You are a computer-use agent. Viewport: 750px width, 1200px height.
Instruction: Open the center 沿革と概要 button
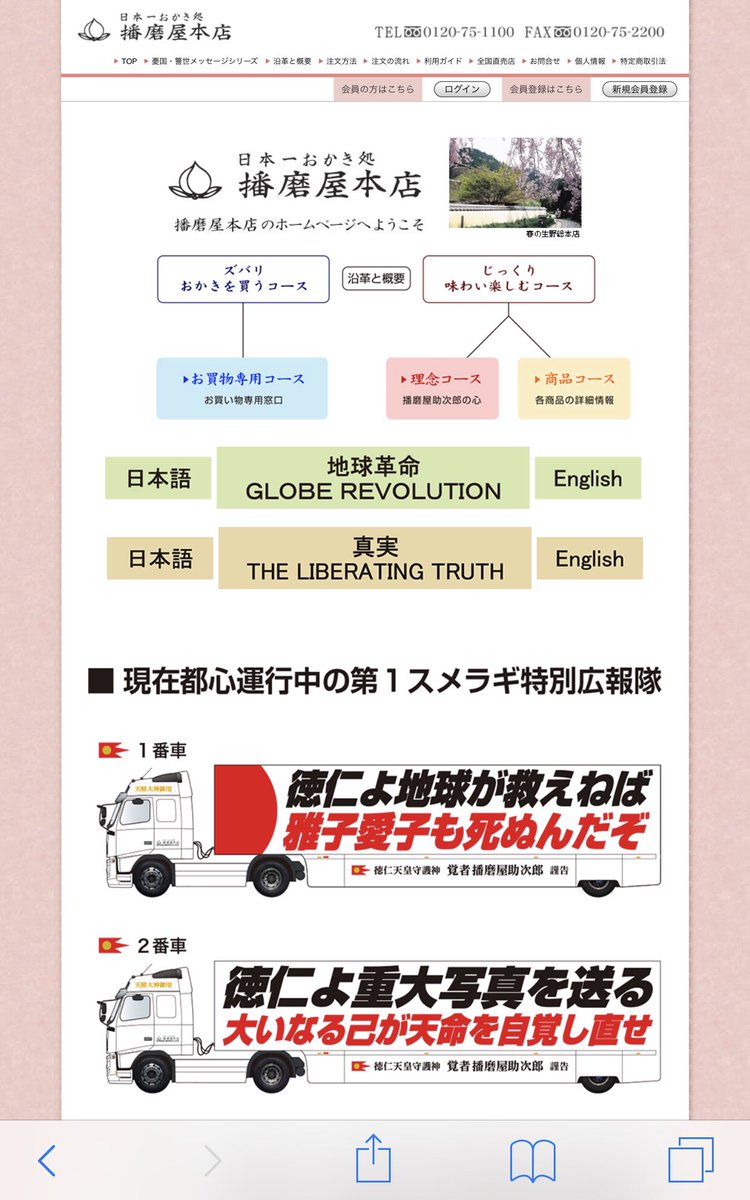pyautogui.click(x=376, y=278)
